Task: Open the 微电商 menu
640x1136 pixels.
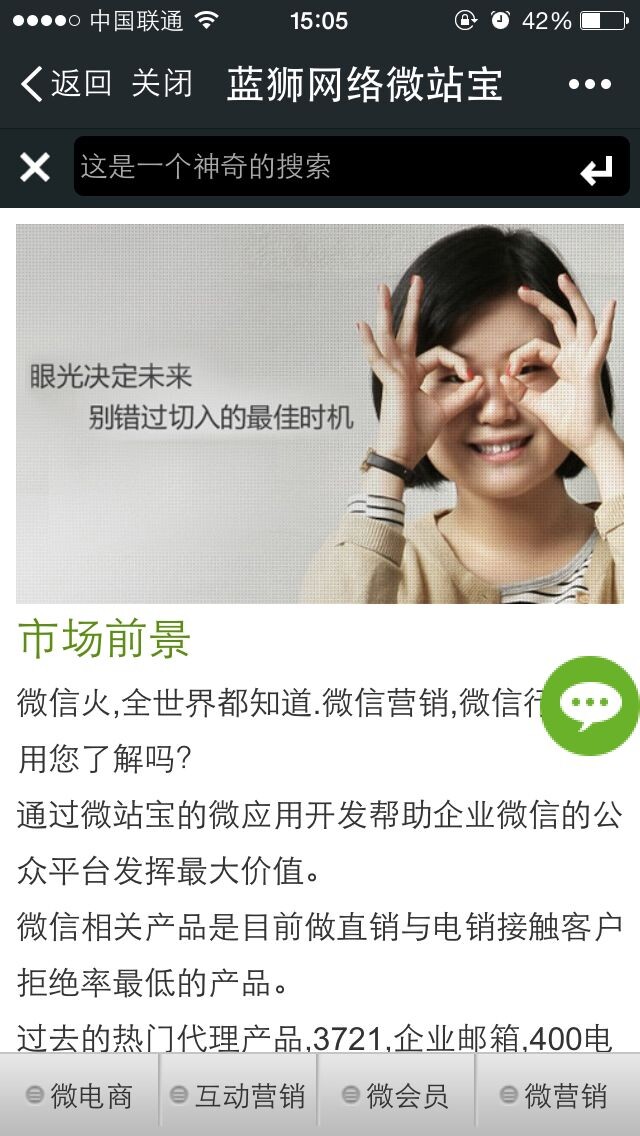Action: (80, 1096)
